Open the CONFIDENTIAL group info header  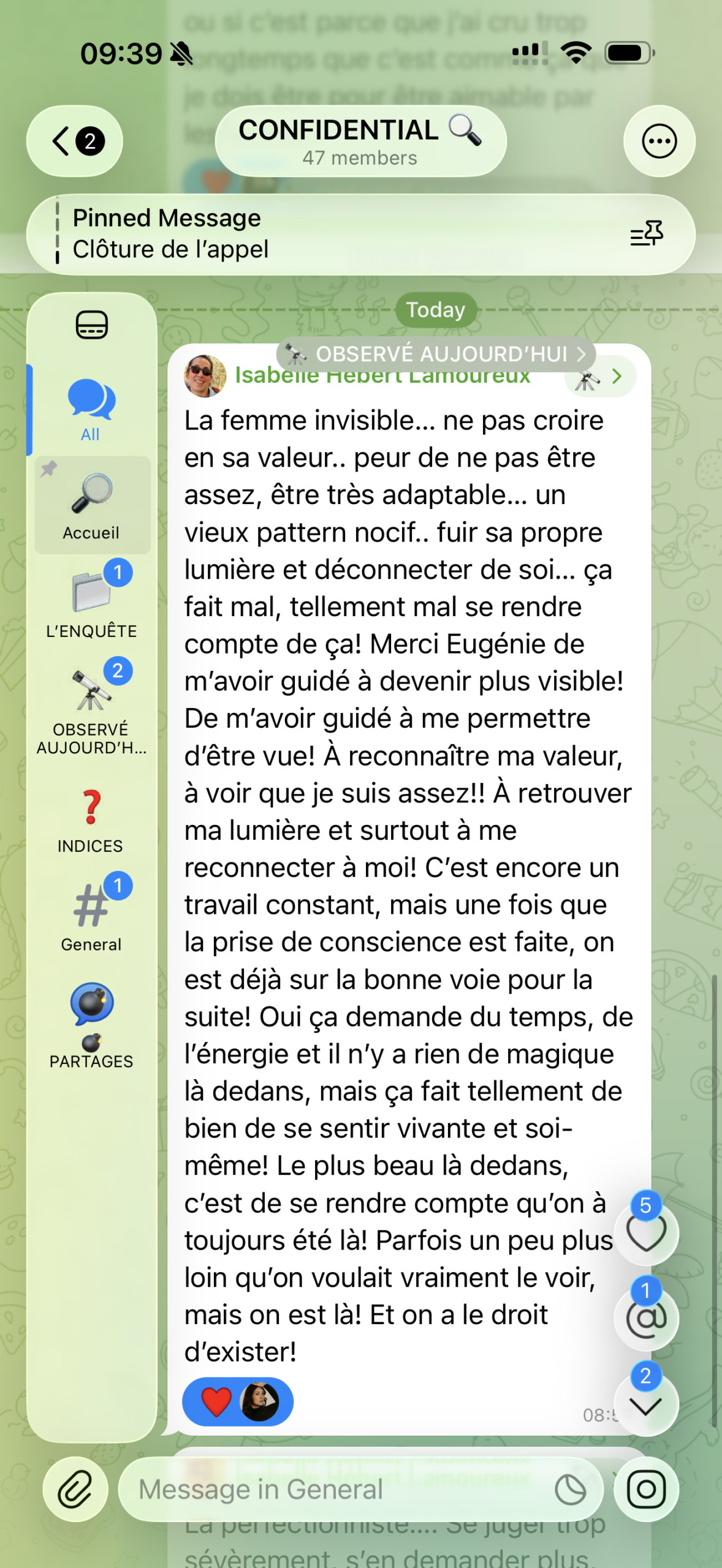(360, 141)
